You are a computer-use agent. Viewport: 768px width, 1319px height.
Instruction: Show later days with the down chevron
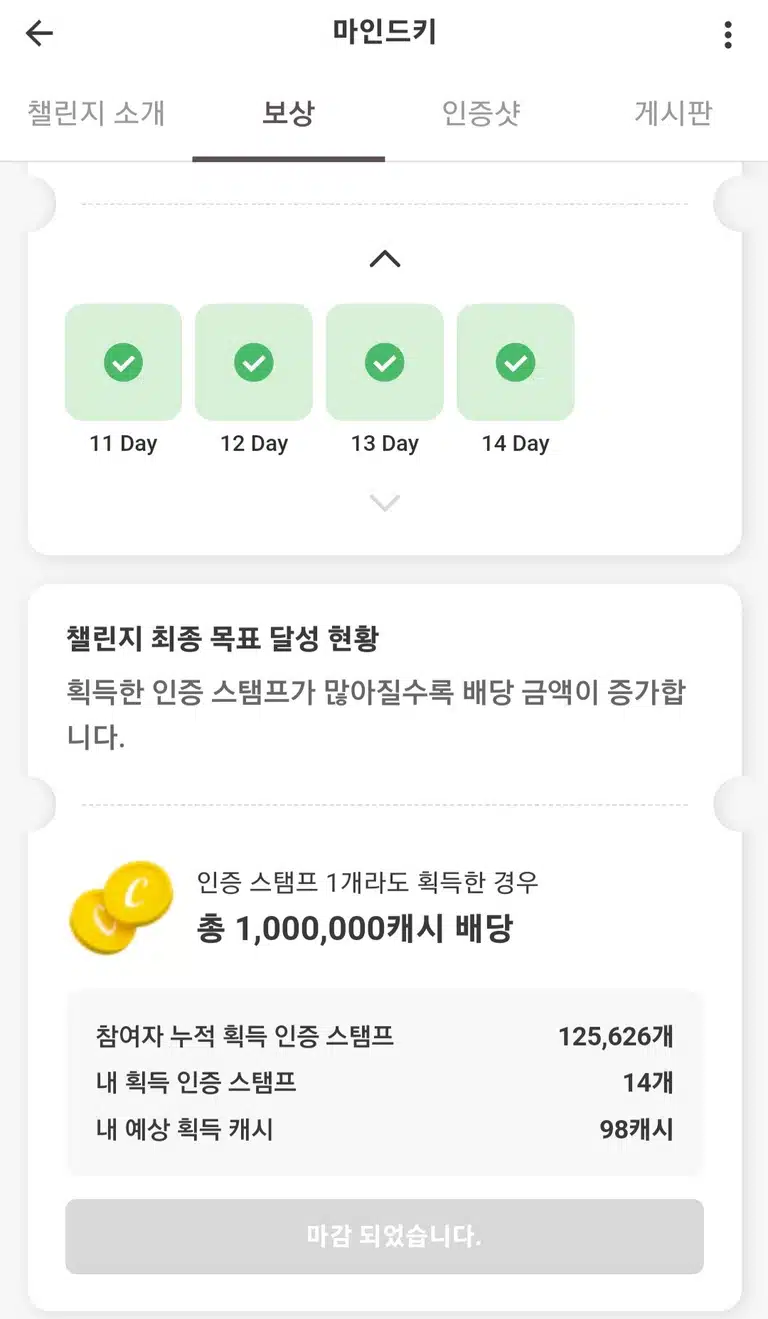click(385, 502)
